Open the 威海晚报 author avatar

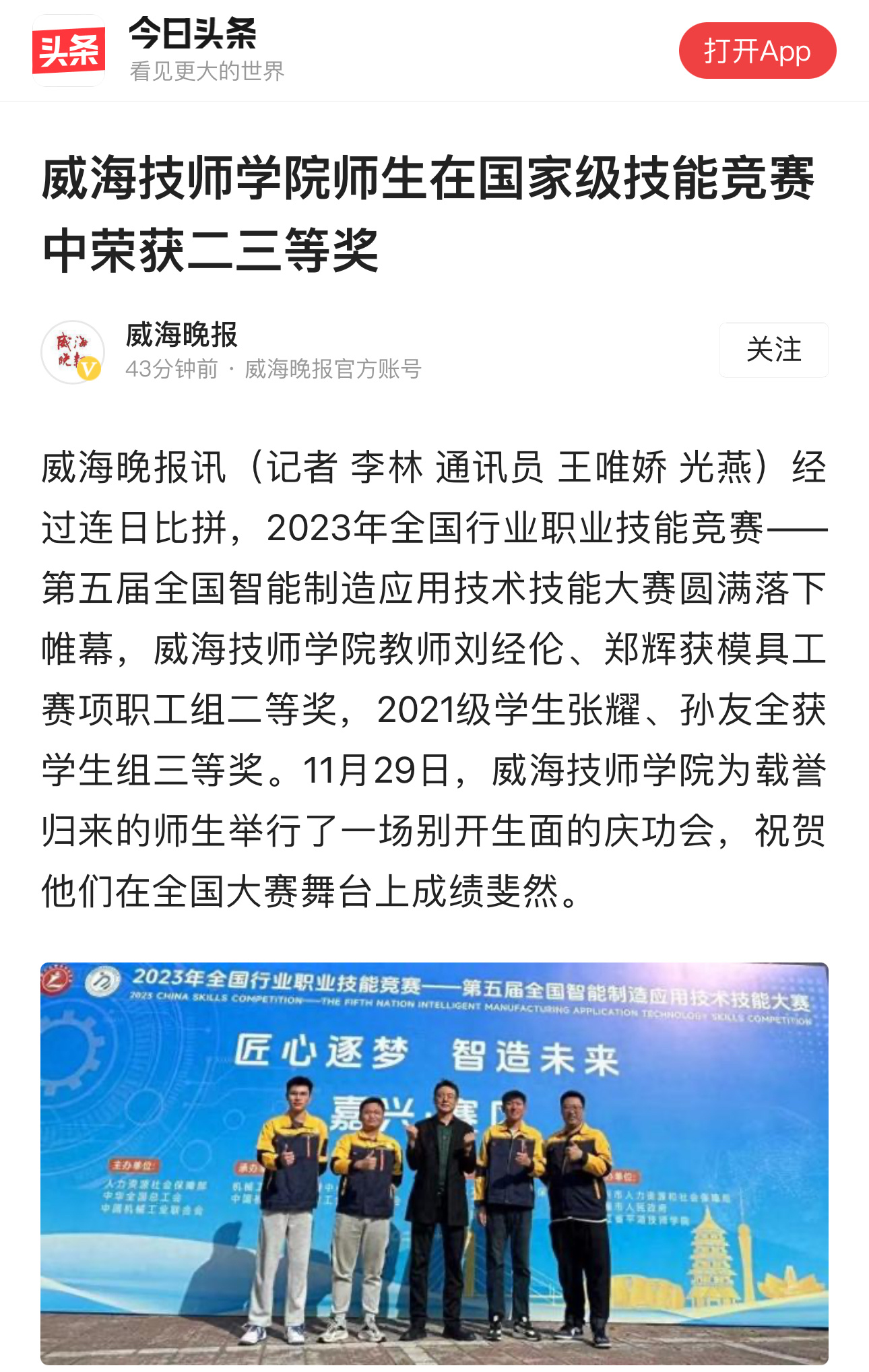click(x=72, y=352)
